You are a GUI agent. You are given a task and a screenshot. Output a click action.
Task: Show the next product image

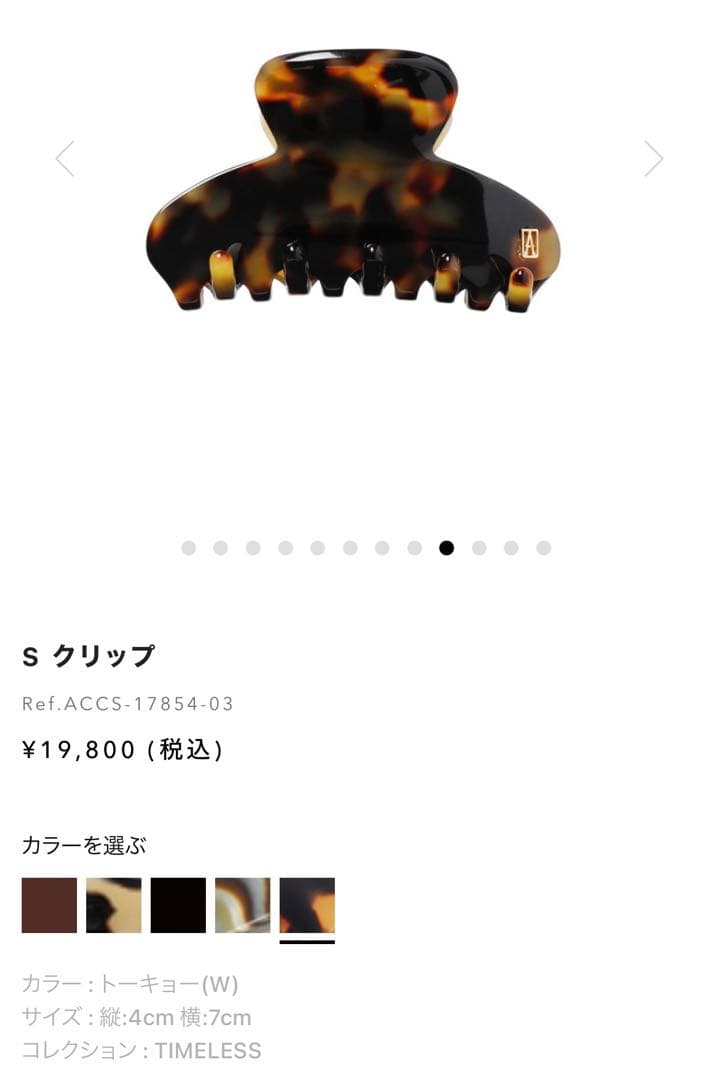pos(653,158)
